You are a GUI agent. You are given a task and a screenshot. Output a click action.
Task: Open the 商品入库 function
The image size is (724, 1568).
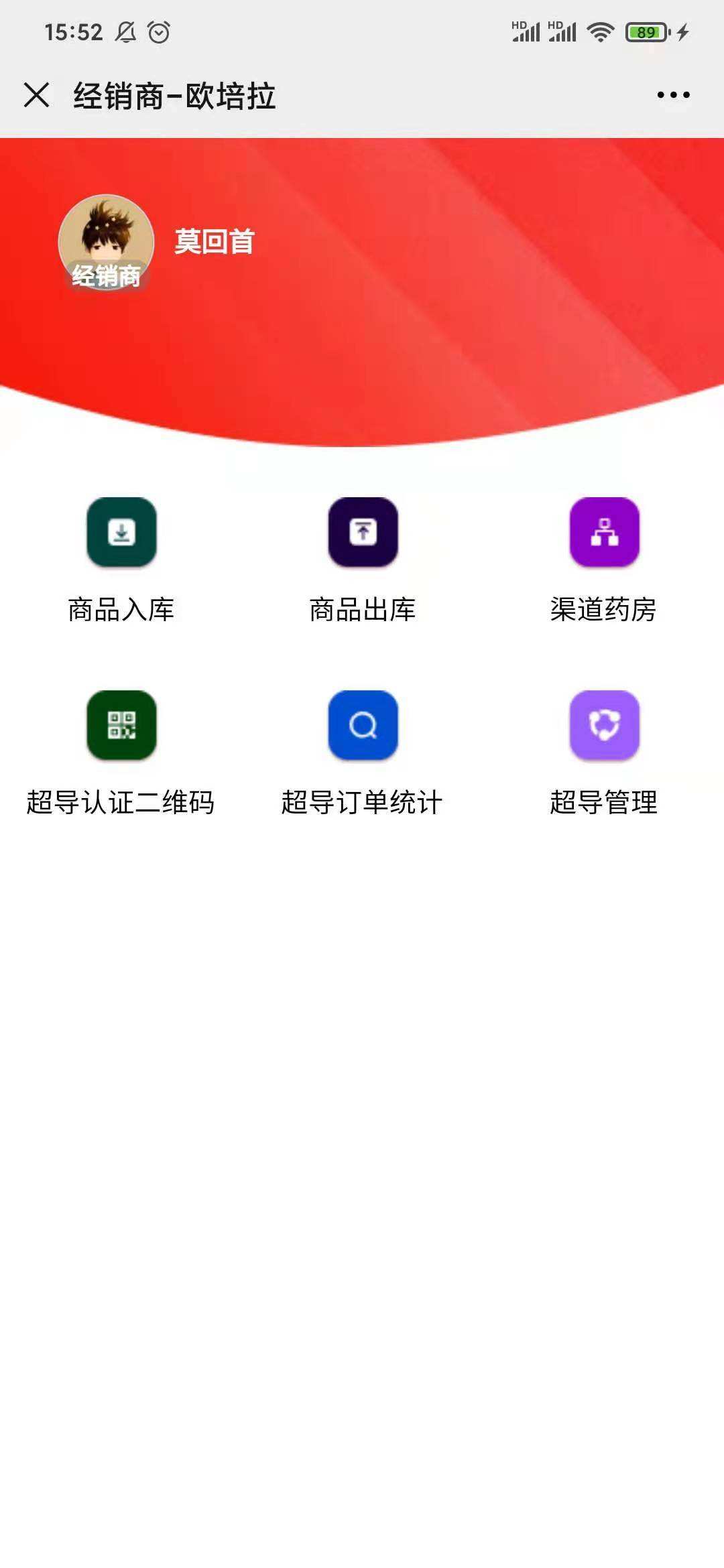click(x=121, y=532)
